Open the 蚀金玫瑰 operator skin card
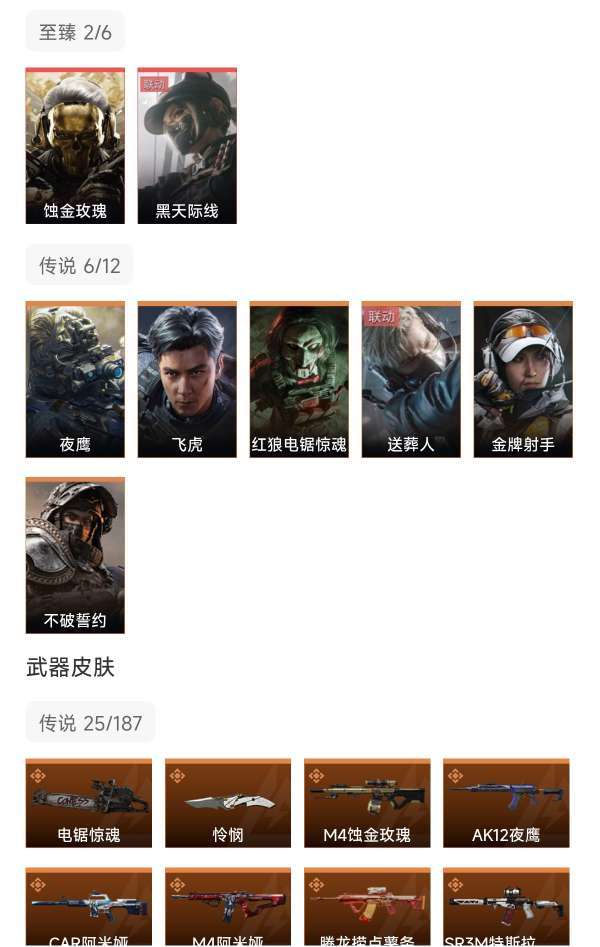Image resolution: width=600 pixels, height=947 pixels. click(x=75, y=145)
